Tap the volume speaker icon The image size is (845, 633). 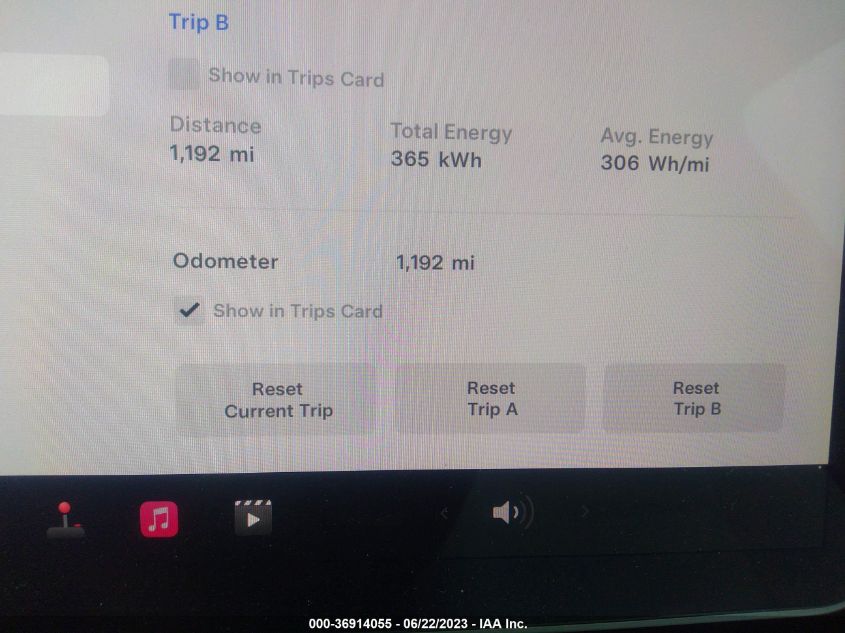pos(511,514)
